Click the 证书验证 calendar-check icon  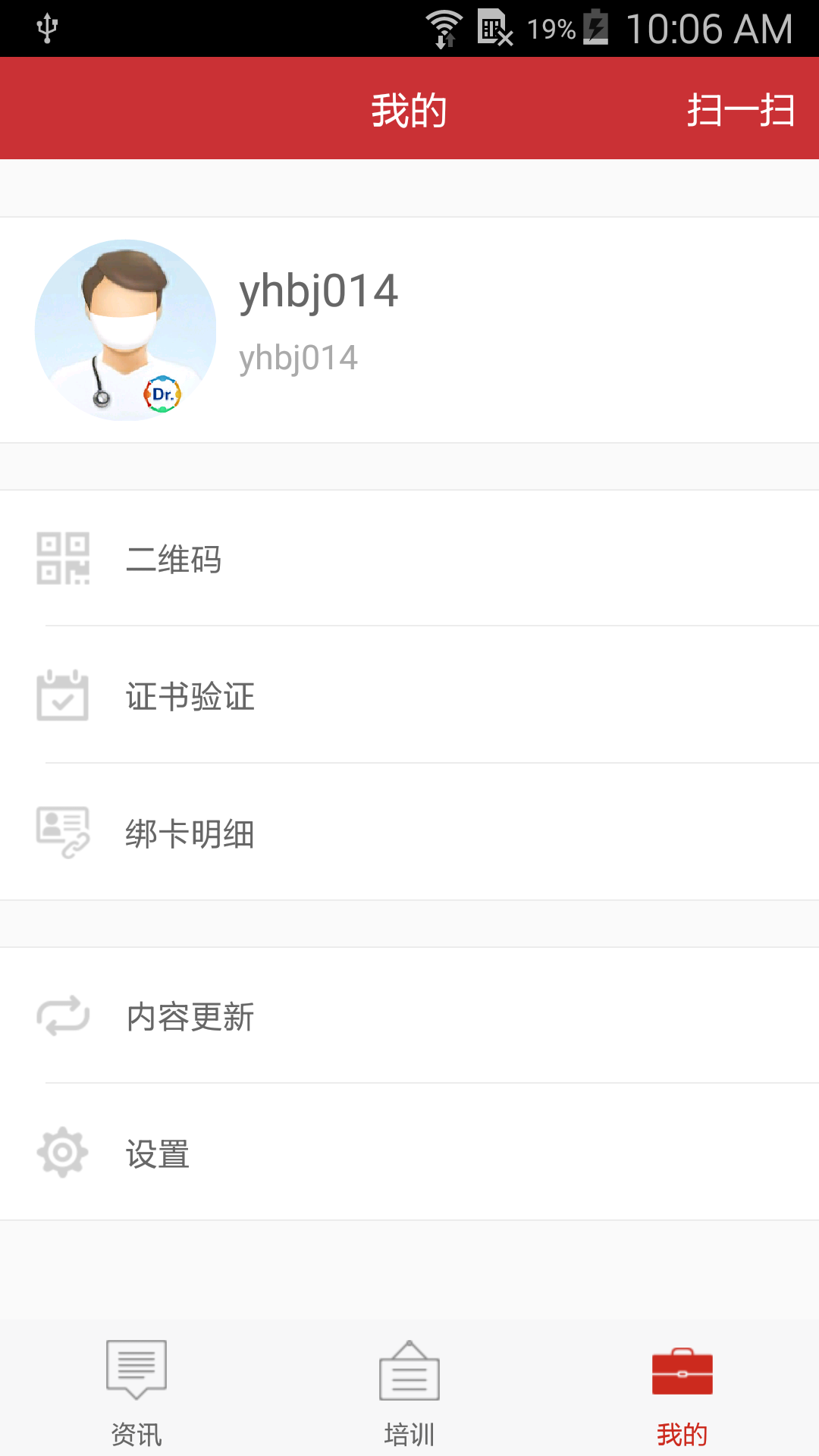[64, 696]
